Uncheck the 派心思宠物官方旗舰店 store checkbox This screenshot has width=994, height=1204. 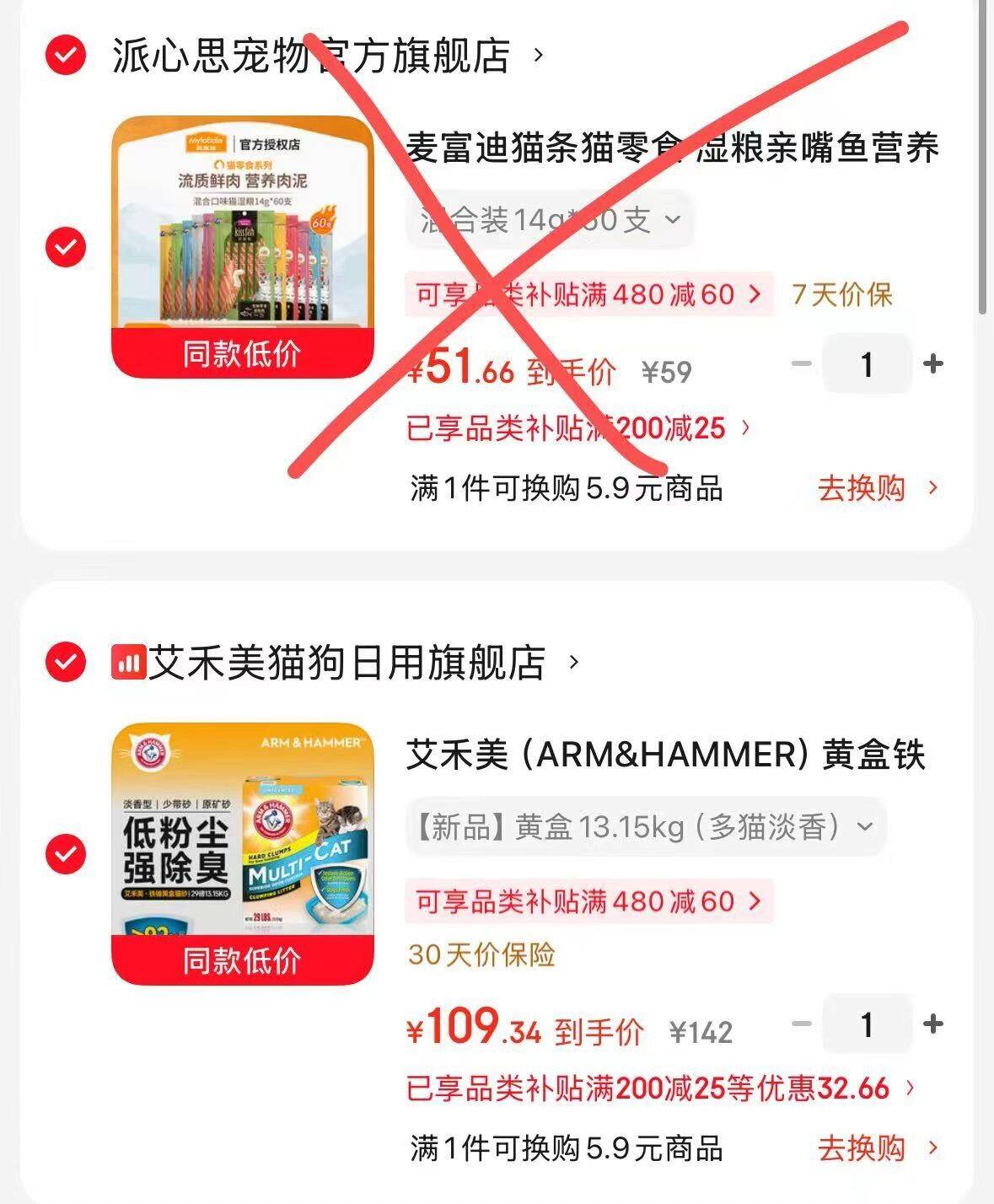tap(66, 56)
